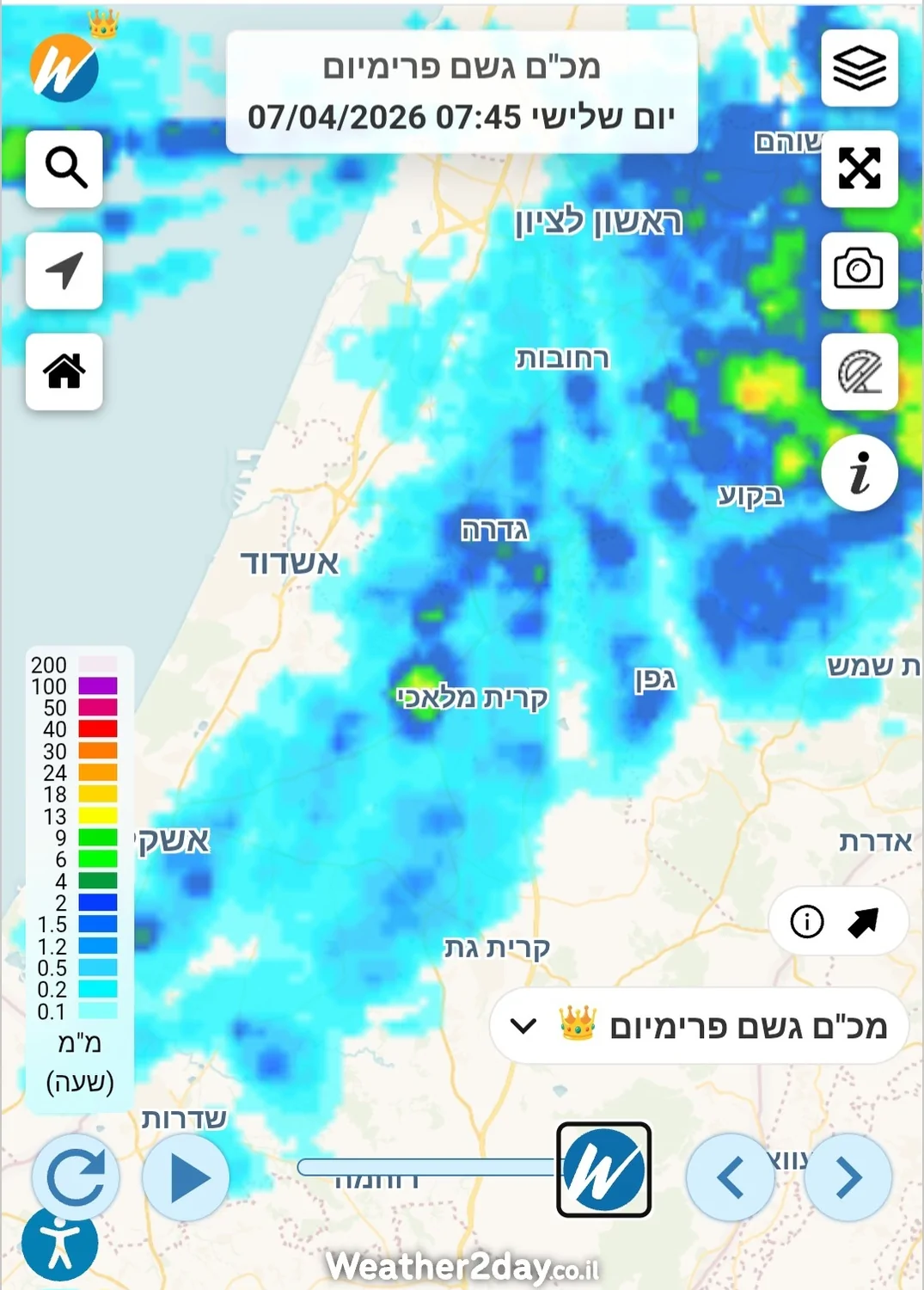Step to next radar frame

pos(848,1176)
